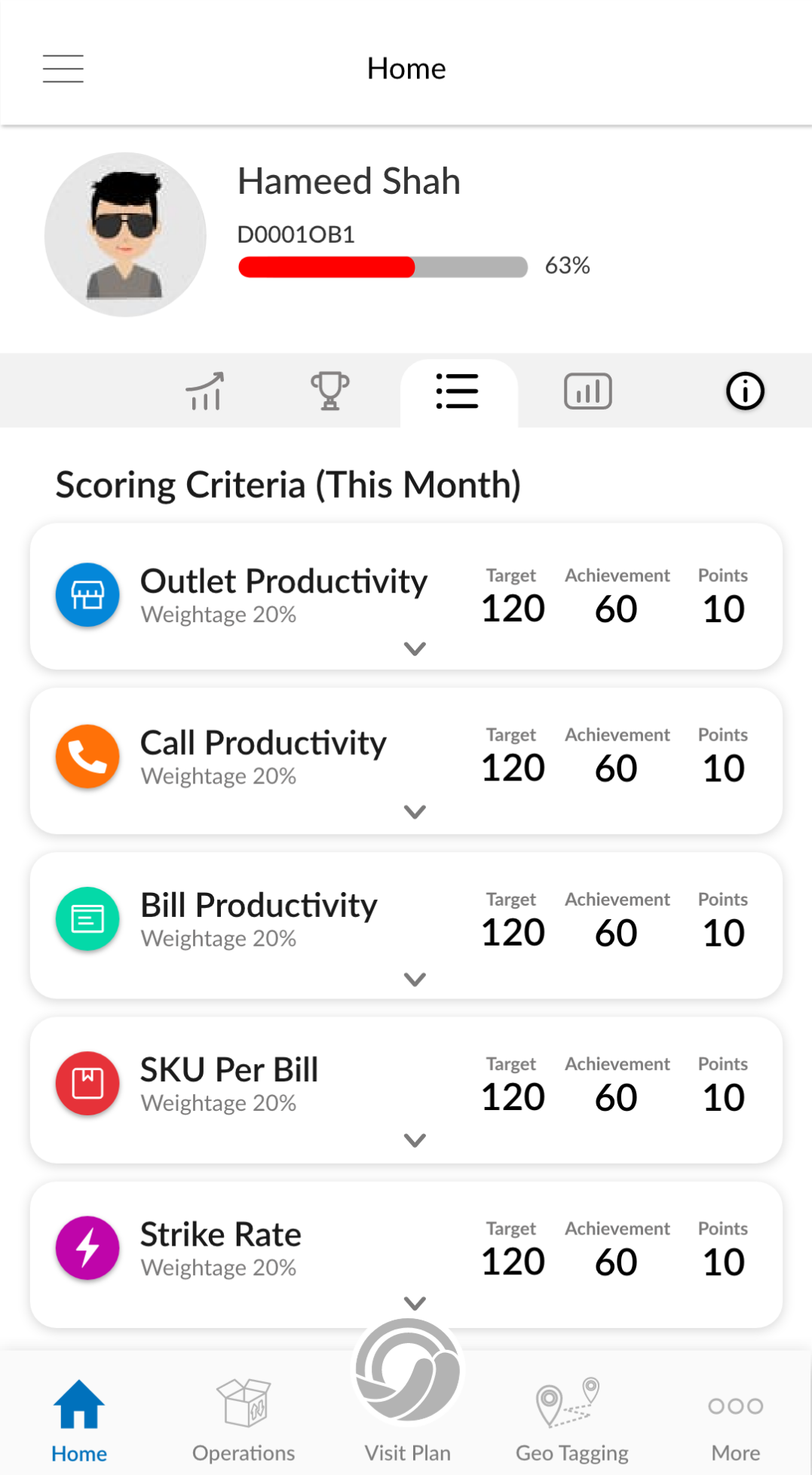This screenshot has width=812, height=1475.
Task: Expand the Outlet Productivity card
Action: point(415,649)
